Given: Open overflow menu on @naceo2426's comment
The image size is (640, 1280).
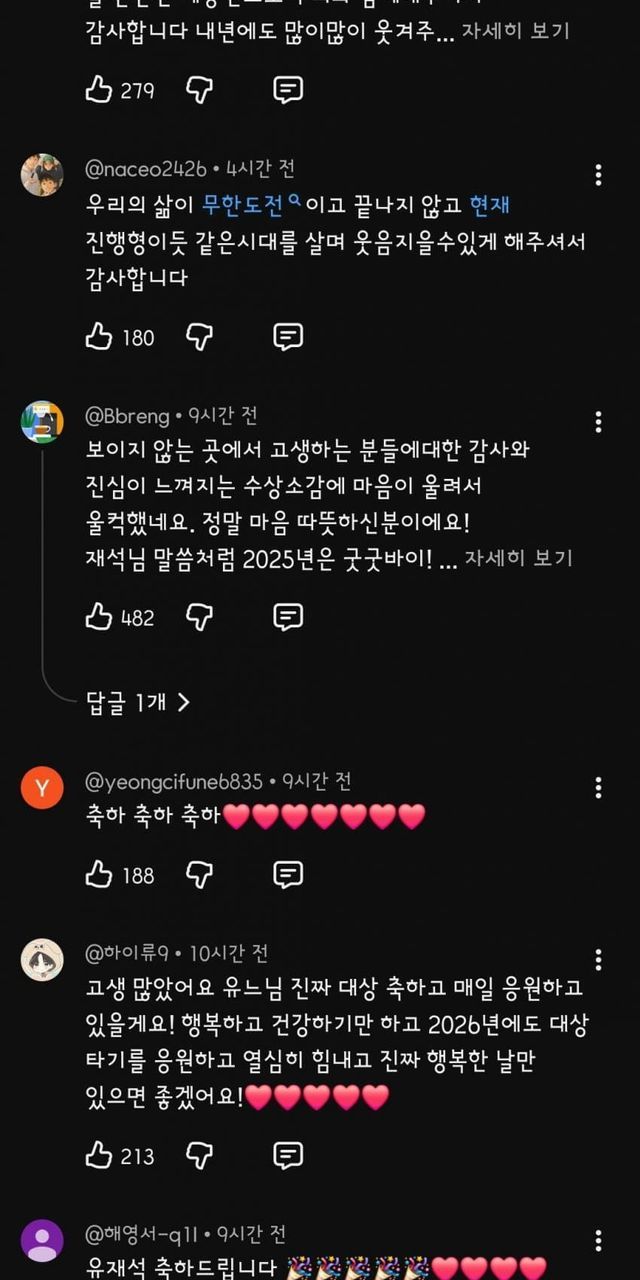Looking at the screenshot, I should [x=598, y=175].
